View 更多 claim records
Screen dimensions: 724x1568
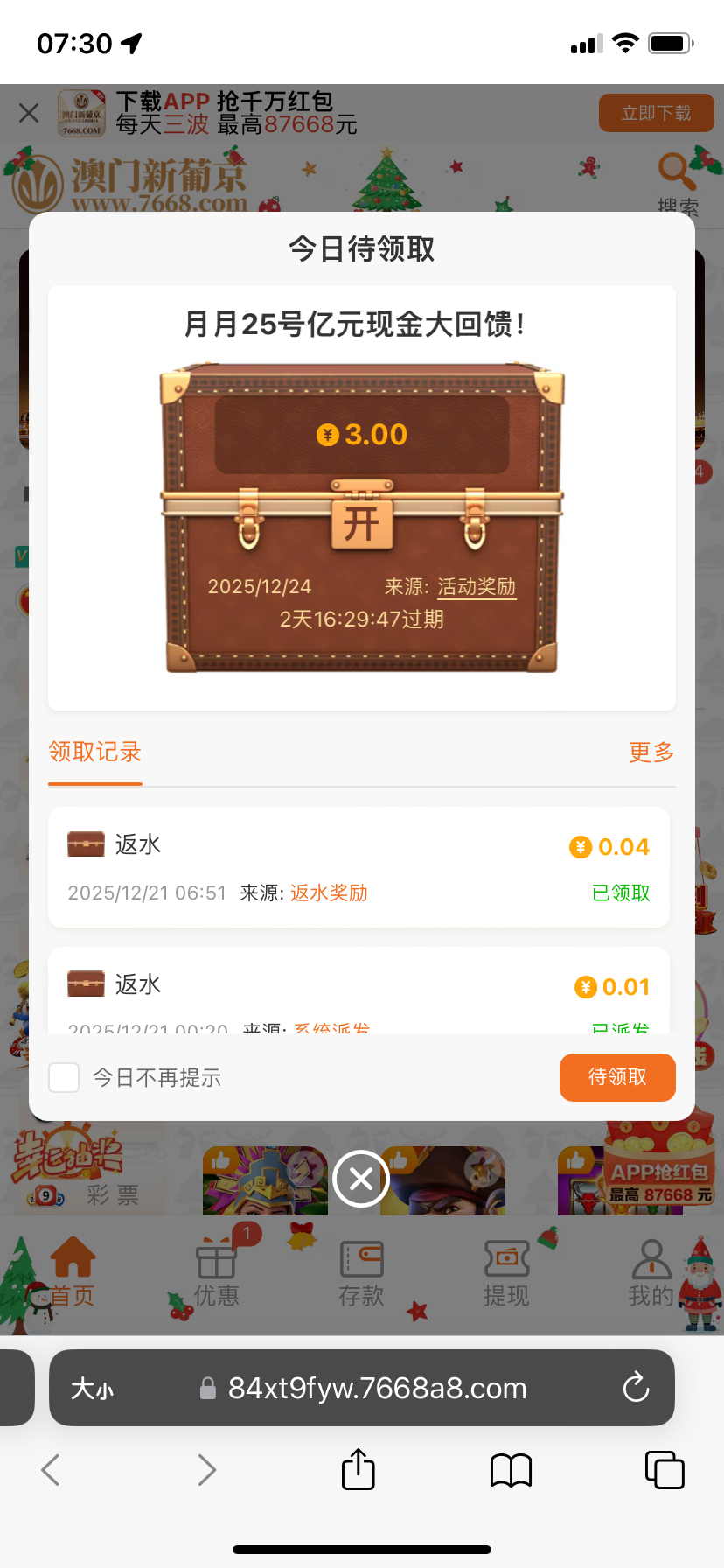pos(651,752)
